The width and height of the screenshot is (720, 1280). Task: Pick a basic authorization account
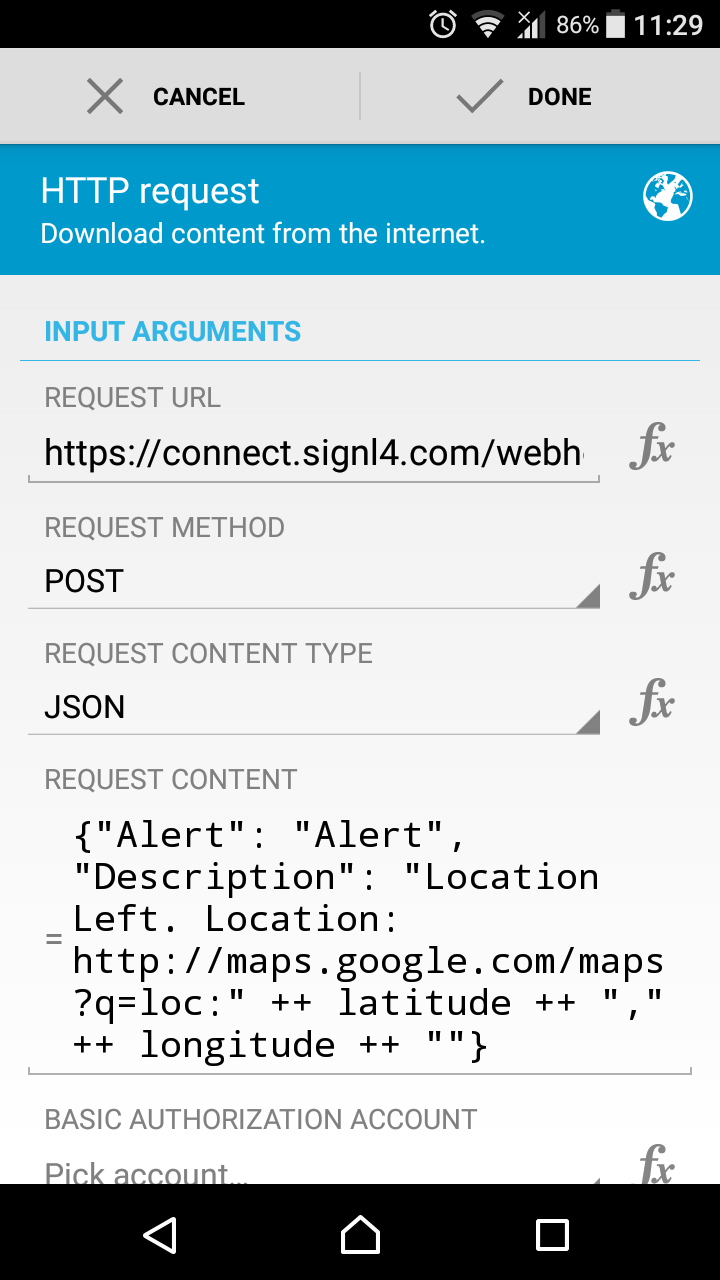tap(314, 1170)
